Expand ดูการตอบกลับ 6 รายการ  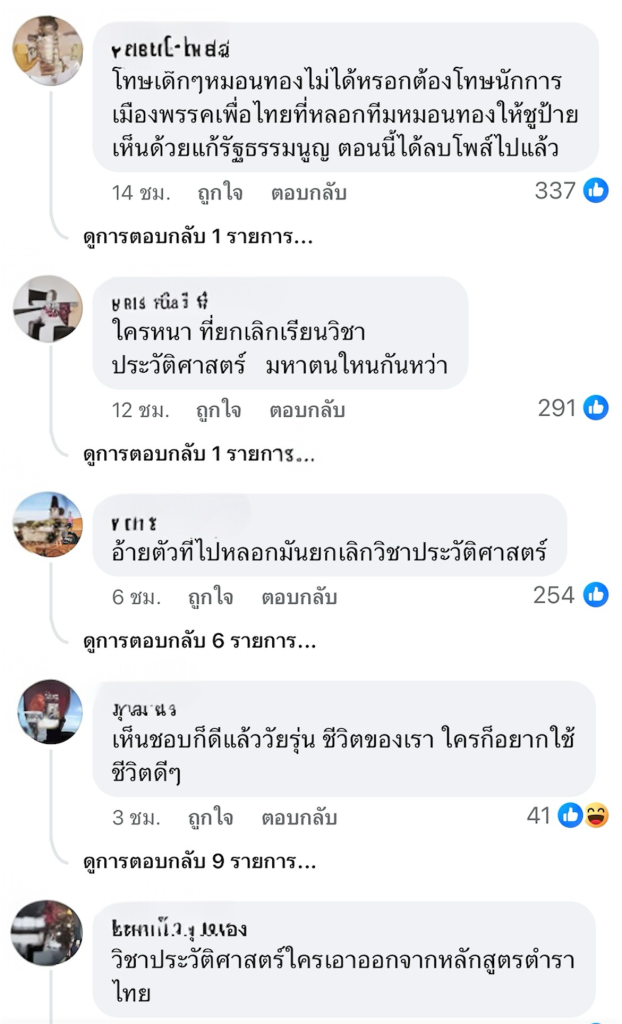pos(198,641)
